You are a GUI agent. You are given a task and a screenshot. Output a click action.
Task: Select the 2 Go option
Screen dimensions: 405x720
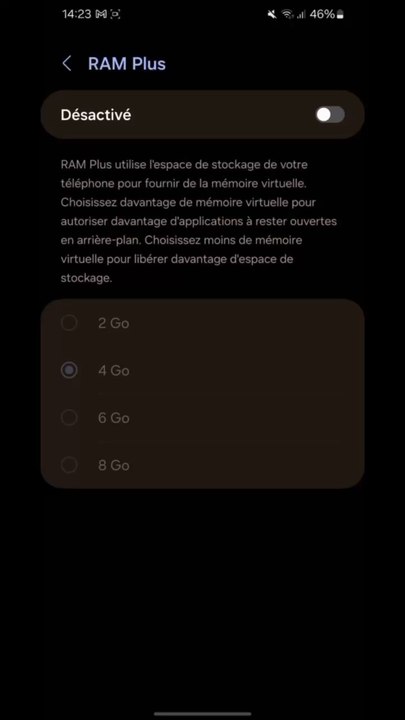point(202,323)
